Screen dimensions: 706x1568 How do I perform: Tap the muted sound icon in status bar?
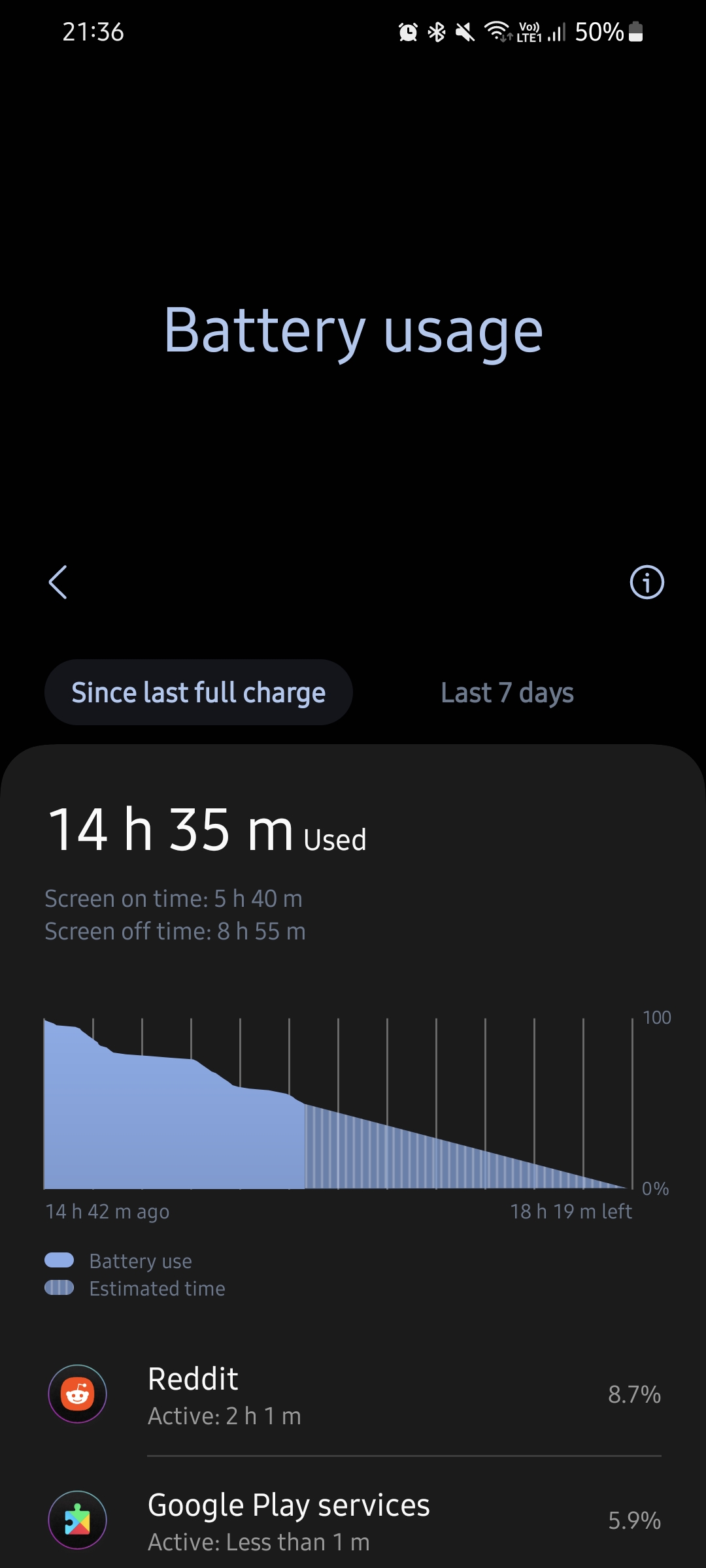pos(464,31)
